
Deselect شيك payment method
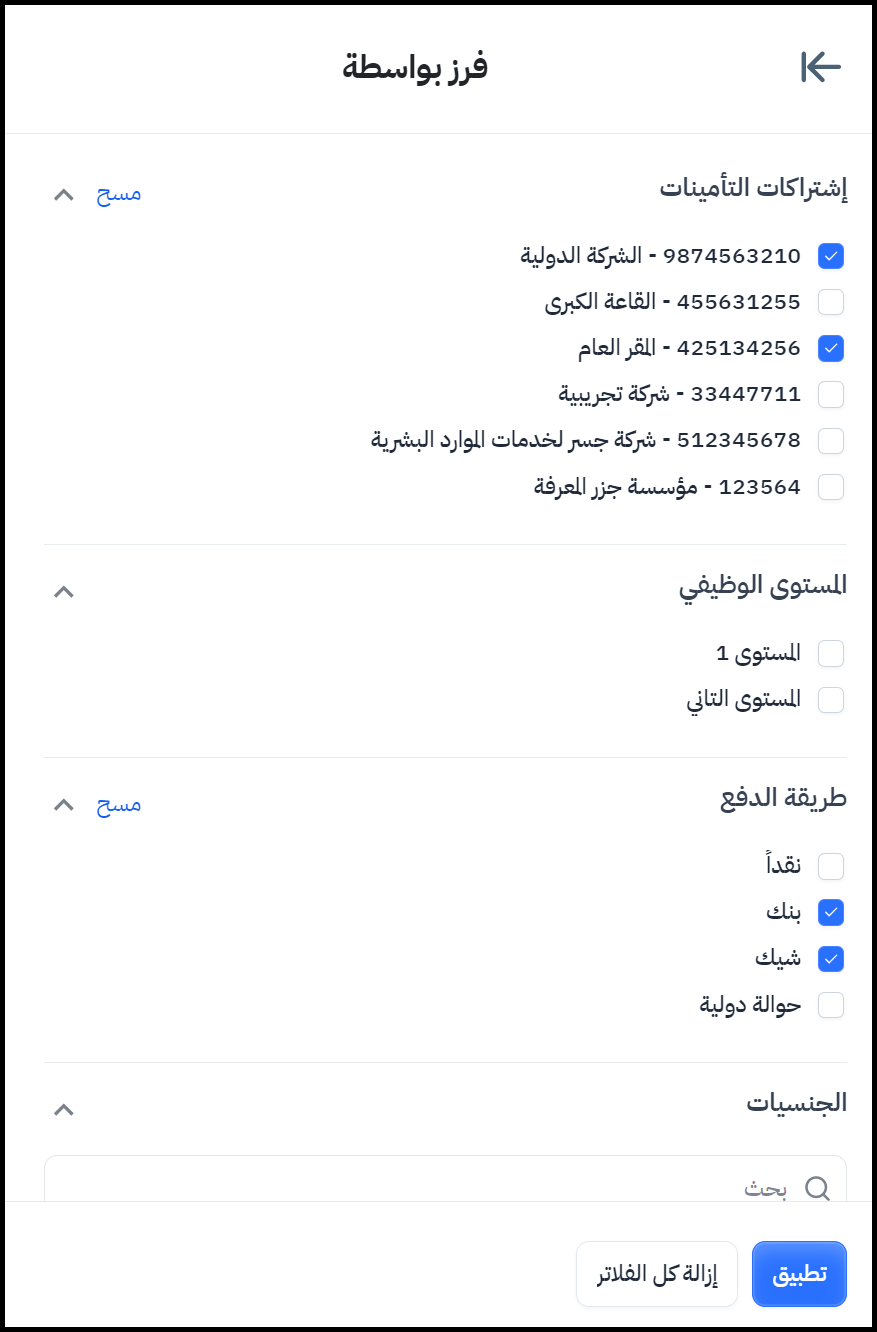[x=831, y=959]
